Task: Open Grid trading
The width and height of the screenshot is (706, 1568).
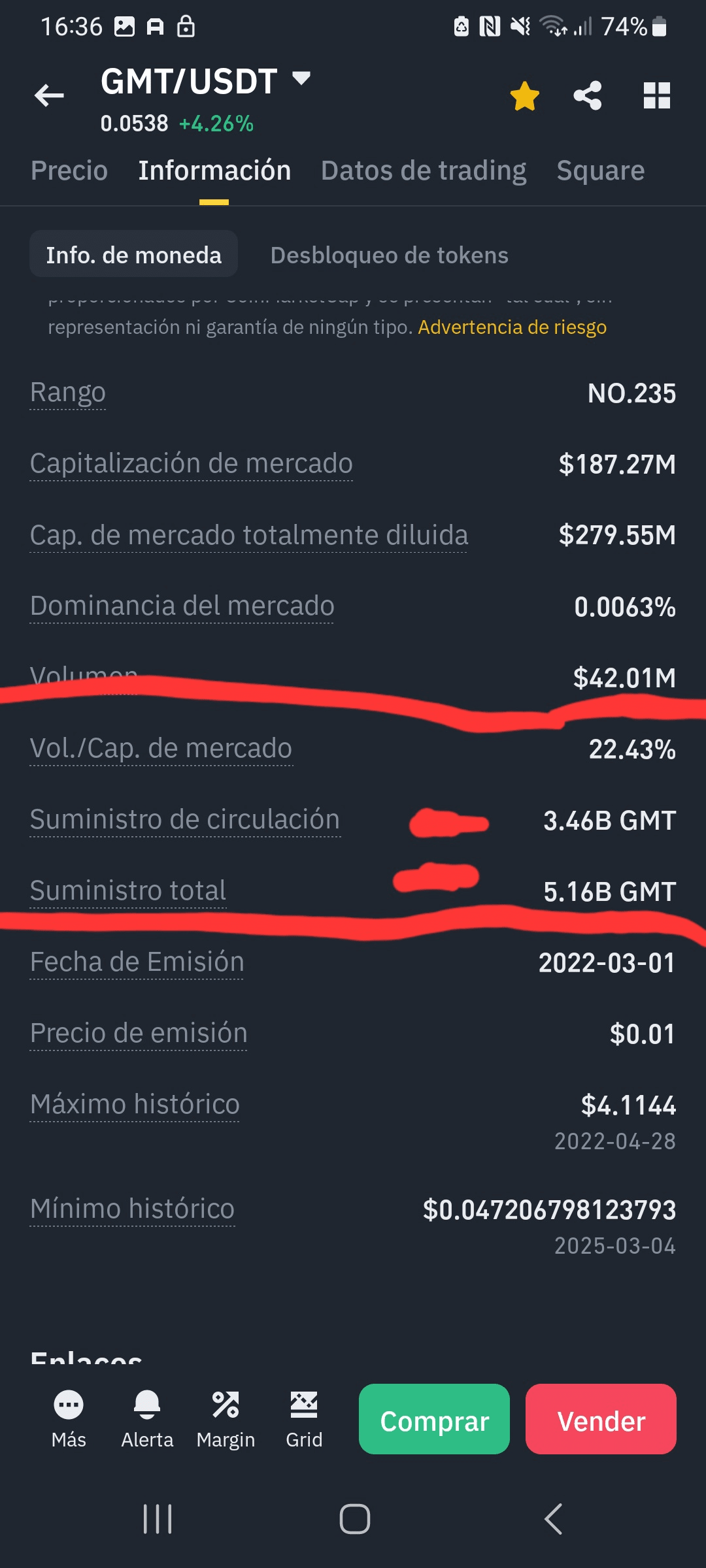Action: 304,1418
